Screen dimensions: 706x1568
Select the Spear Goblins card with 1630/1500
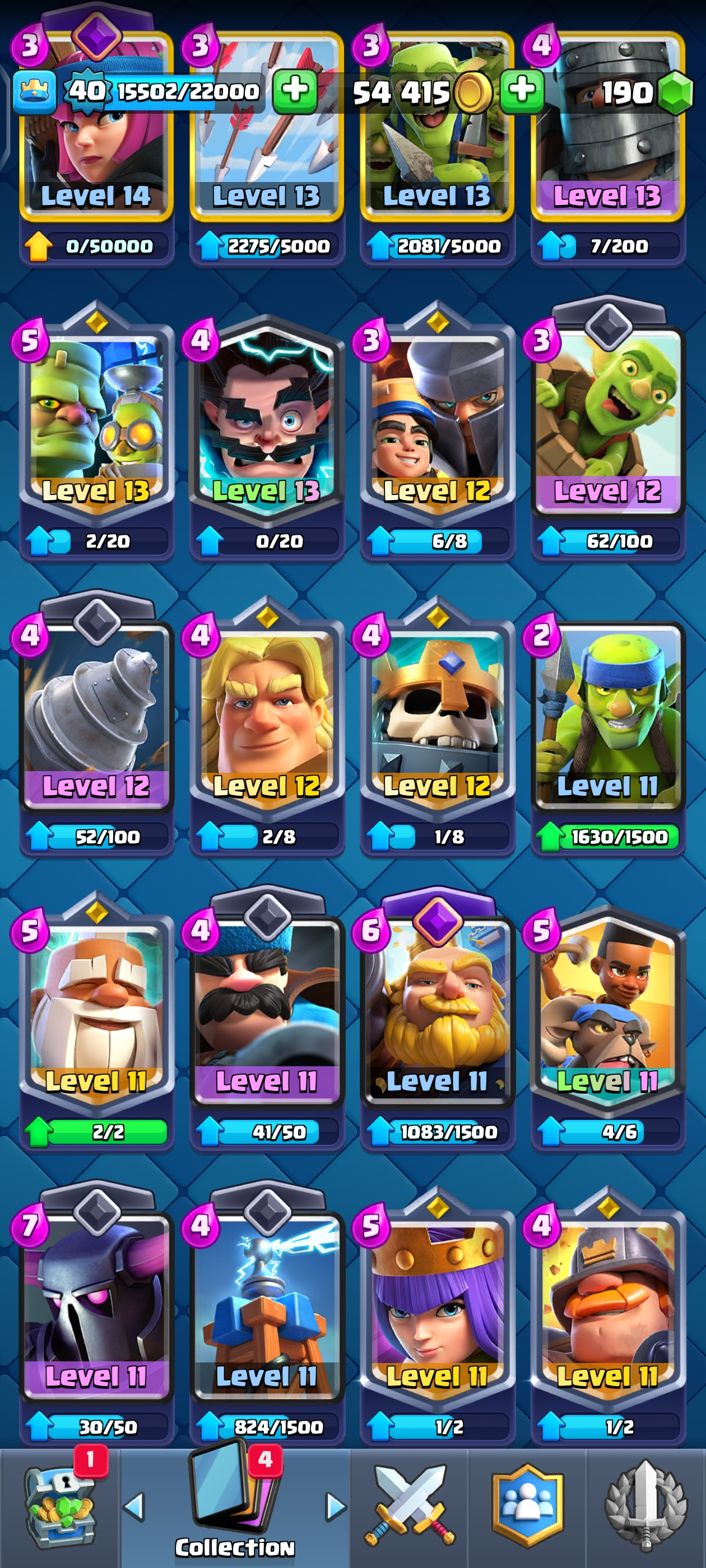[x=607, y=718]
